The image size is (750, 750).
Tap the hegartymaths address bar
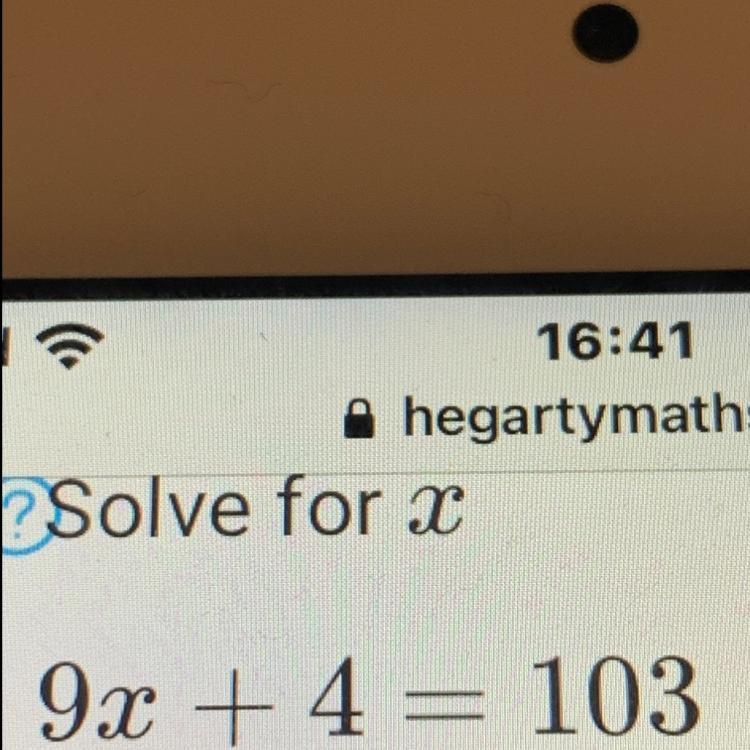[x=546, y=419]
